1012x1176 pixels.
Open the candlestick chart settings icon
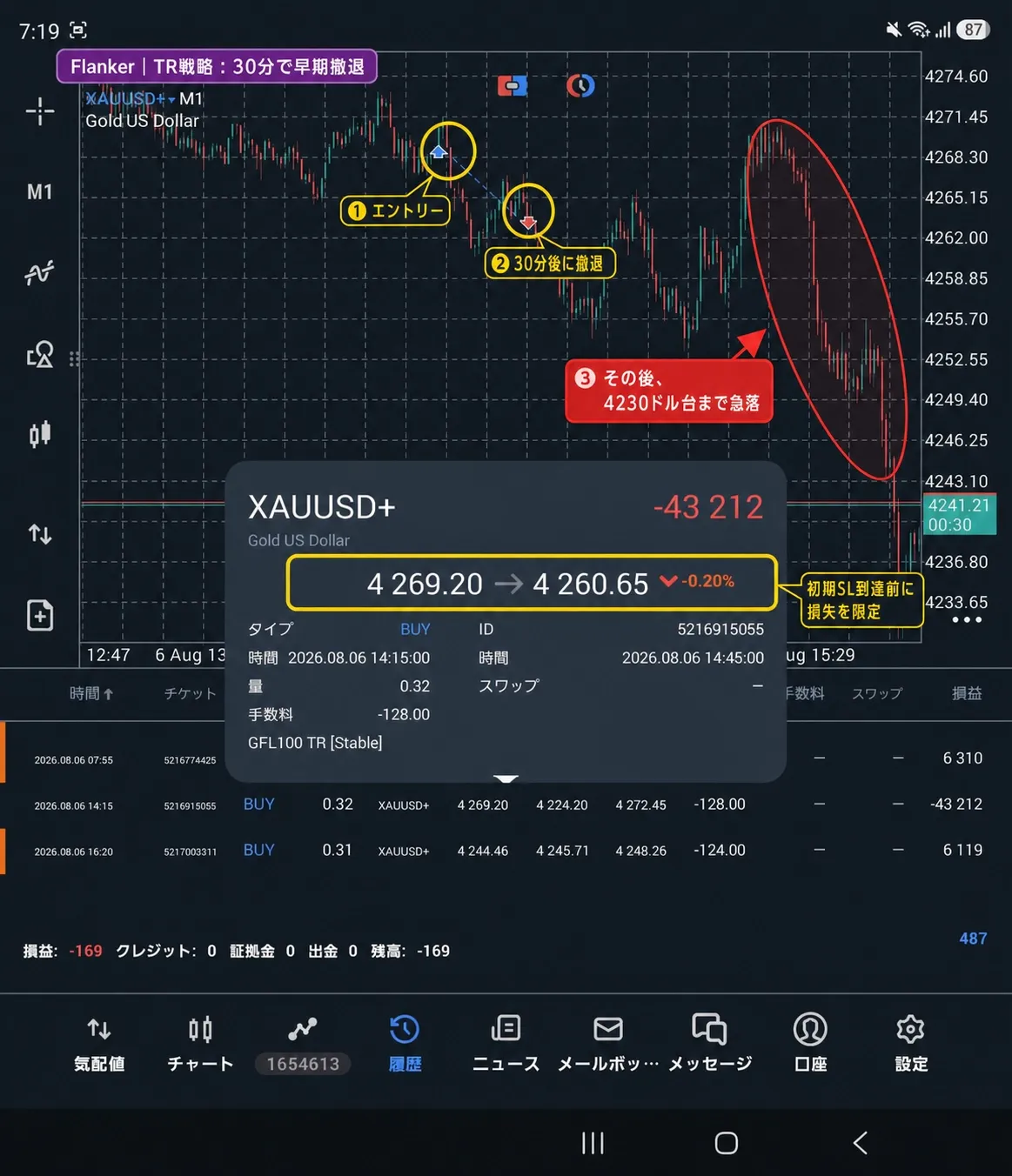click(x=40, y=434)
